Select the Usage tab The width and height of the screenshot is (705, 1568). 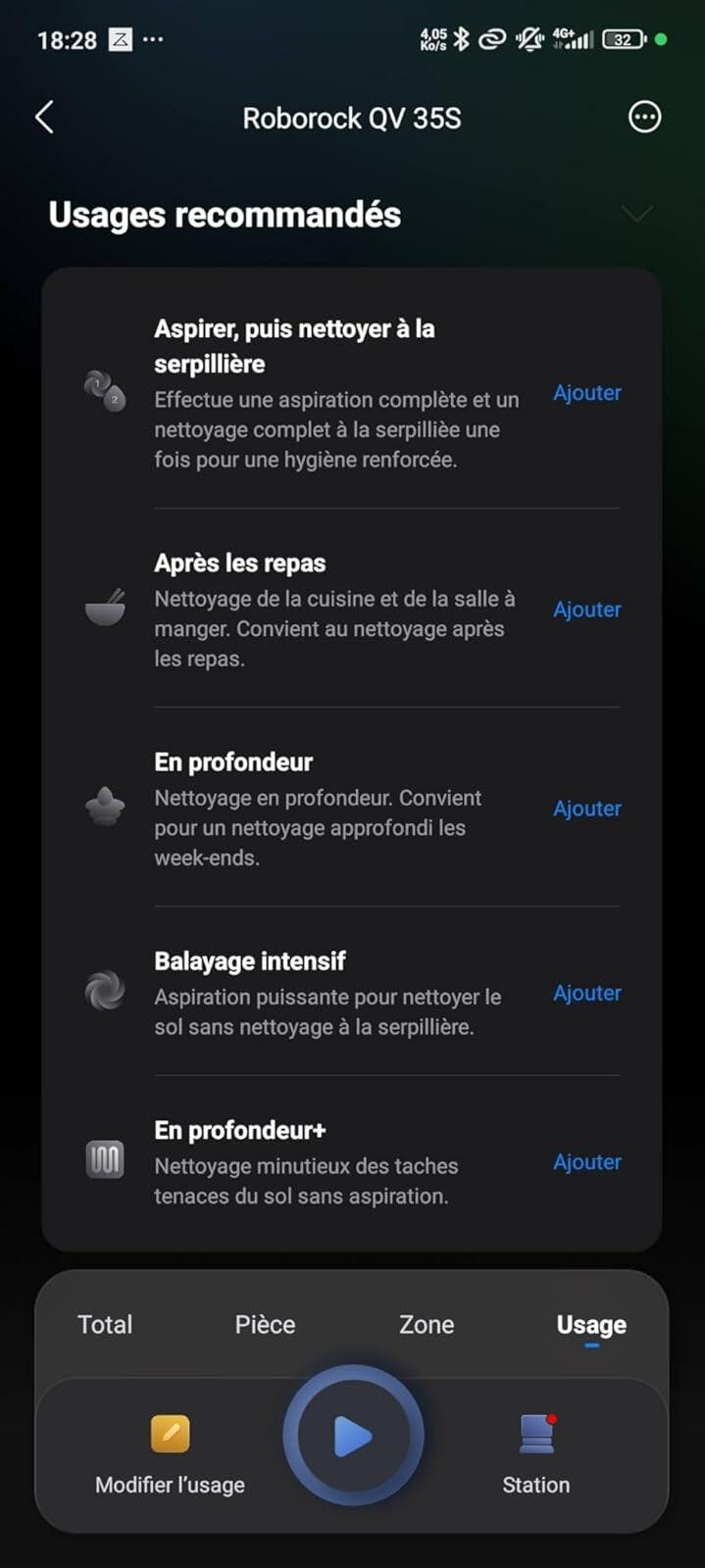pos(591,1326)
